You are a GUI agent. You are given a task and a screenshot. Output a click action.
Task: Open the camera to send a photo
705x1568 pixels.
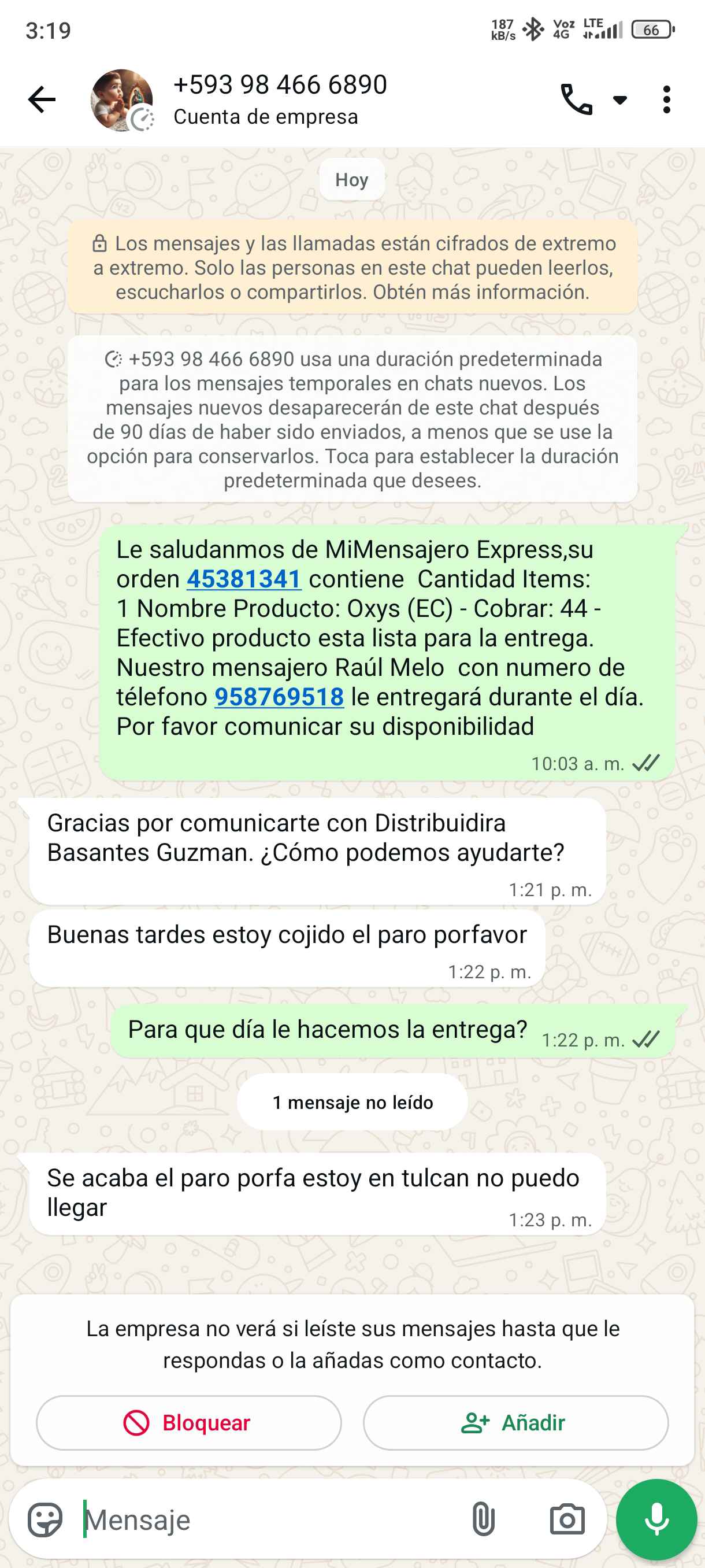pyautogui.click(x=567, y=1519)
